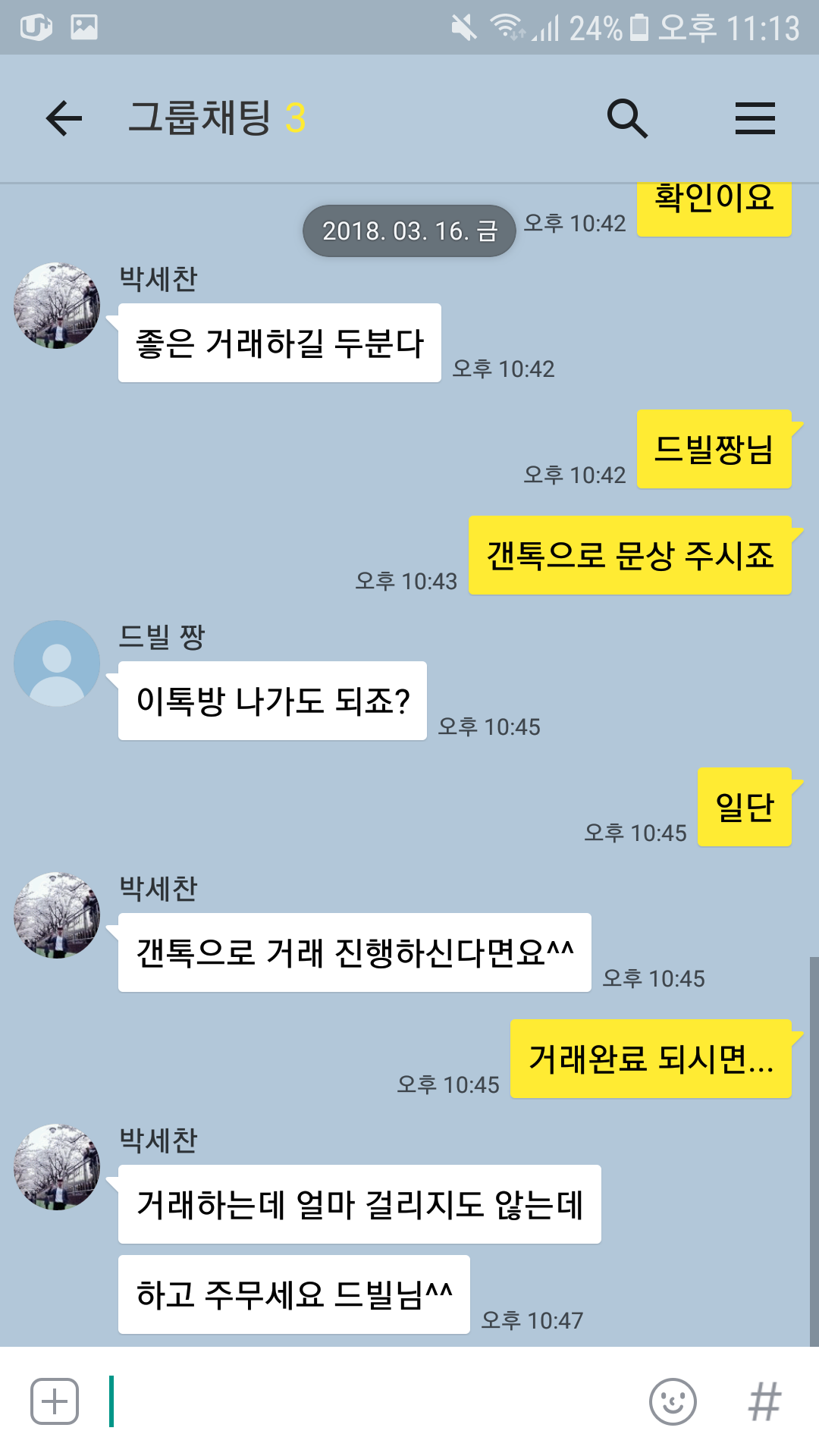Focus the message input field

pyautogui.click(x=372, y=1401)
